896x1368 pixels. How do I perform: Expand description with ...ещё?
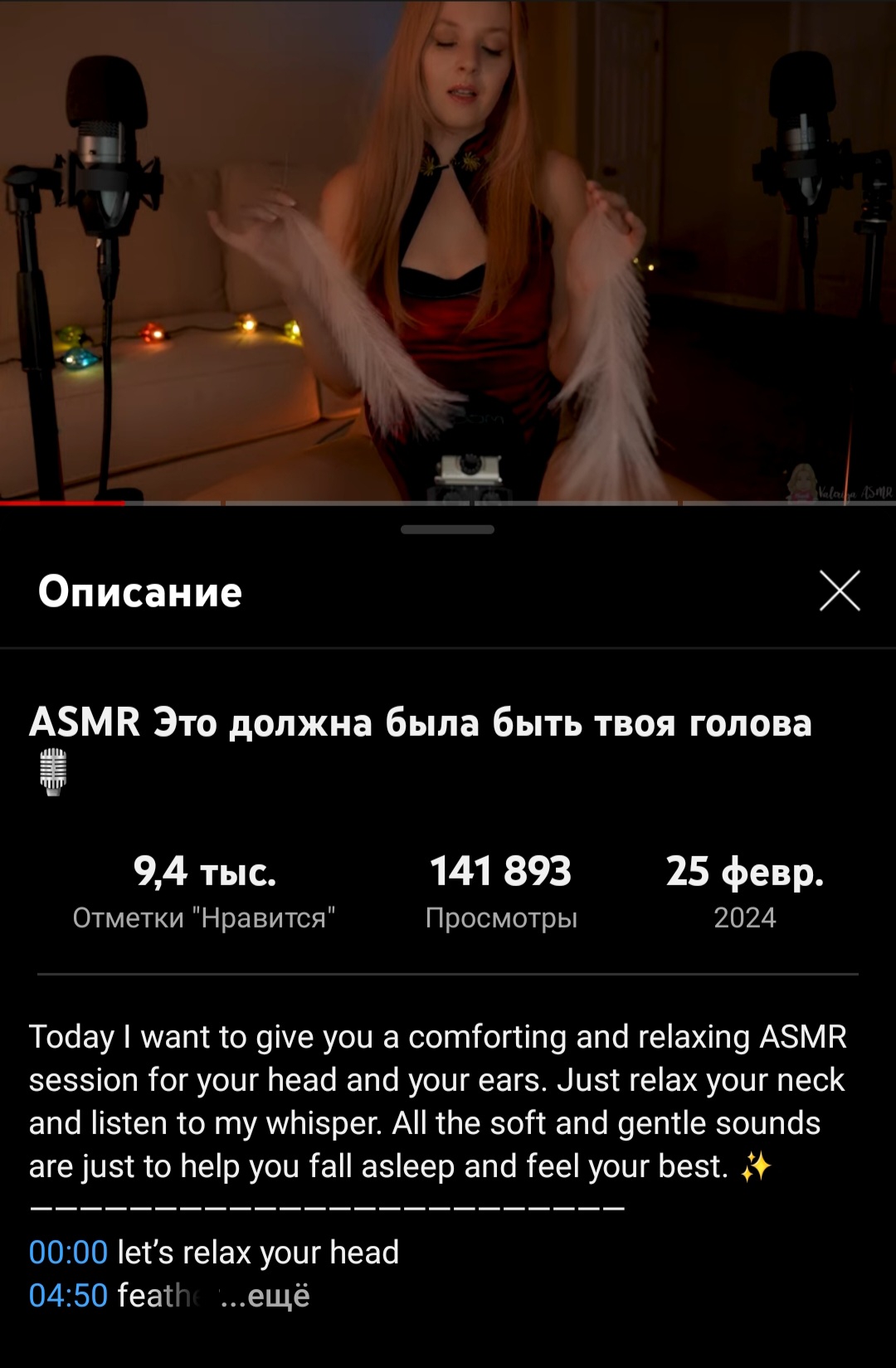267,1295
